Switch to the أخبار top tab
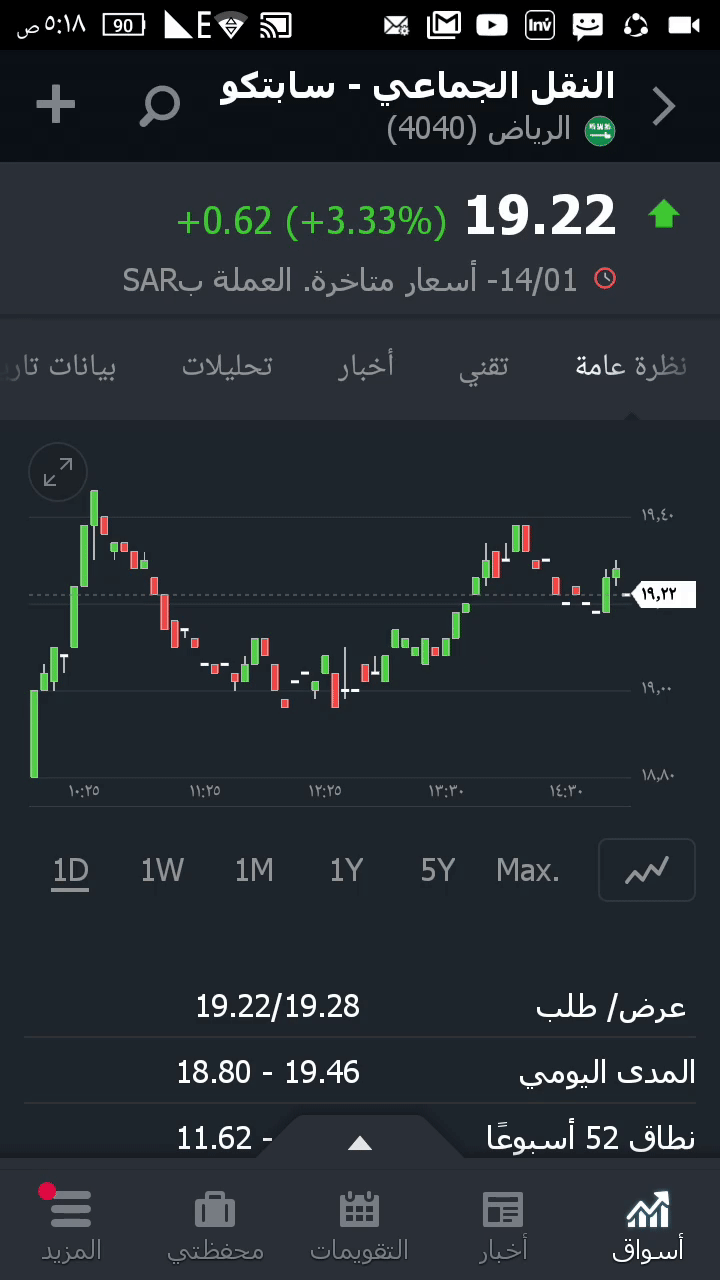 point(366,366)
